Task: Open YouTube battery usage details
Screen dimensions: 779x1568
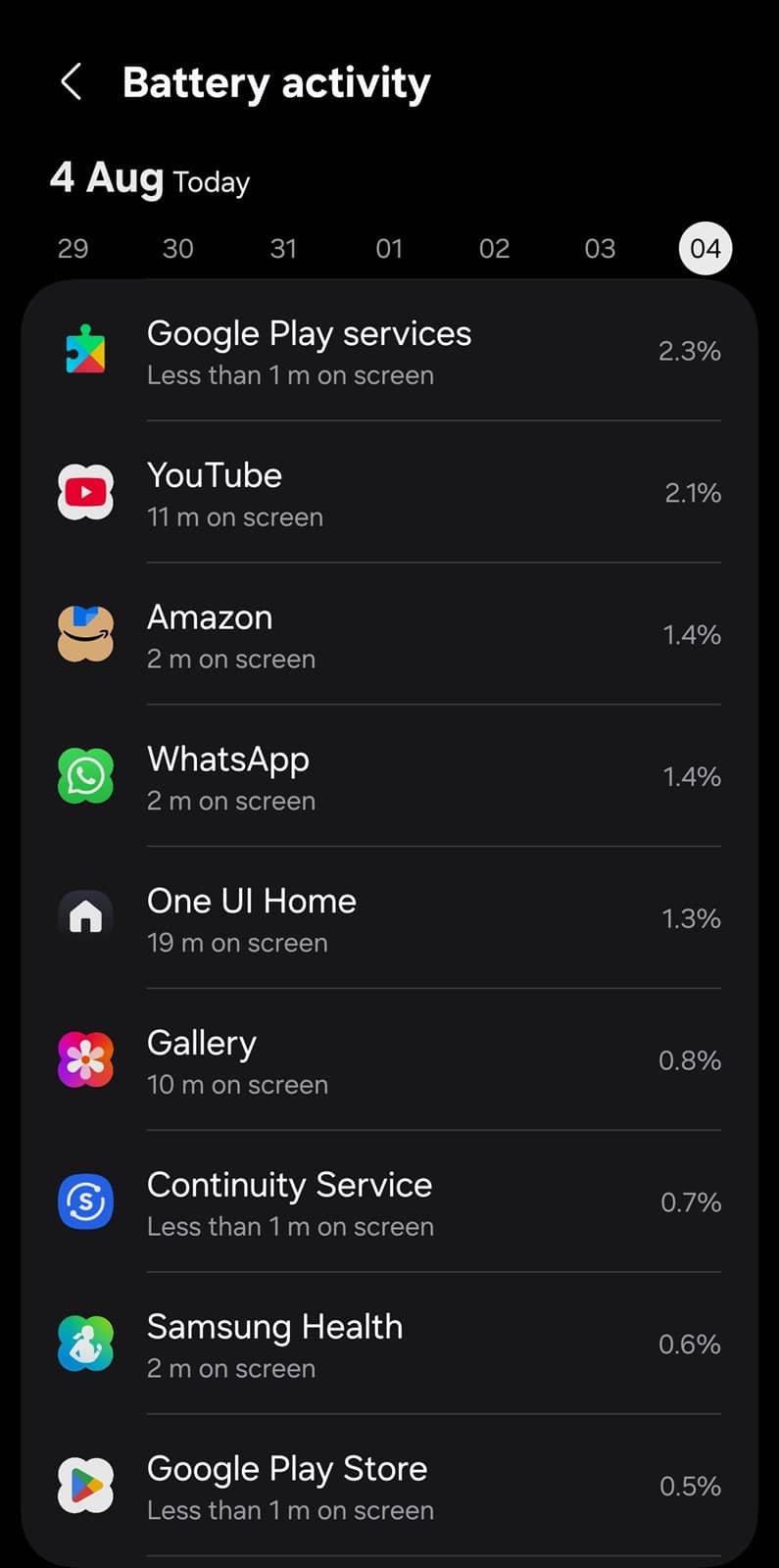Action: pyautogui.click(x=389, y=493)
